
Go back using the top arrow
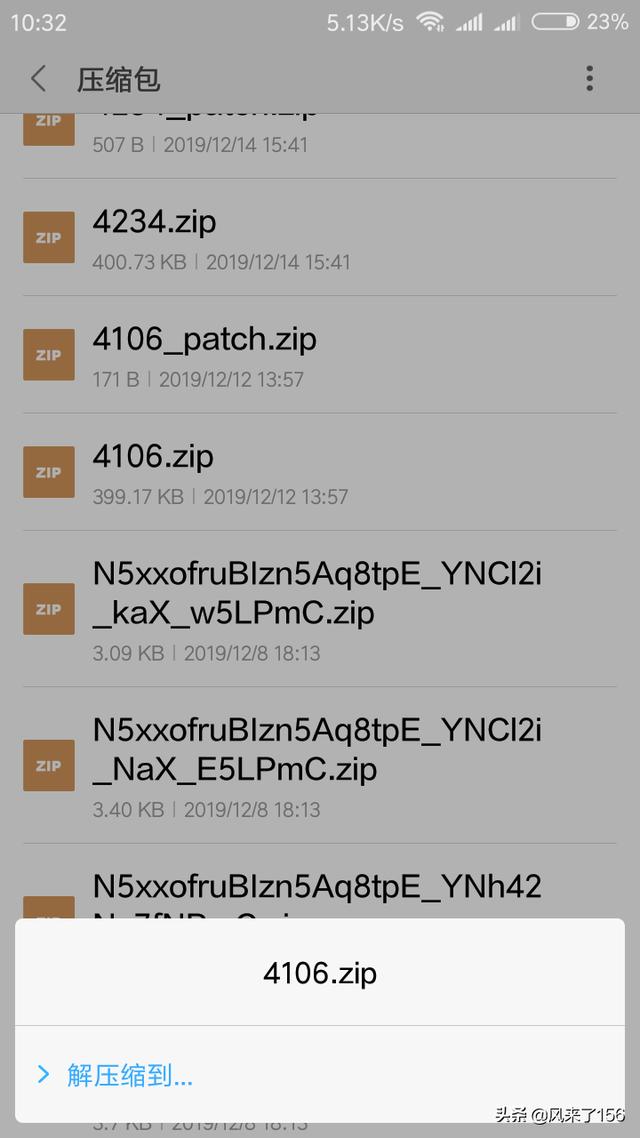38,78
